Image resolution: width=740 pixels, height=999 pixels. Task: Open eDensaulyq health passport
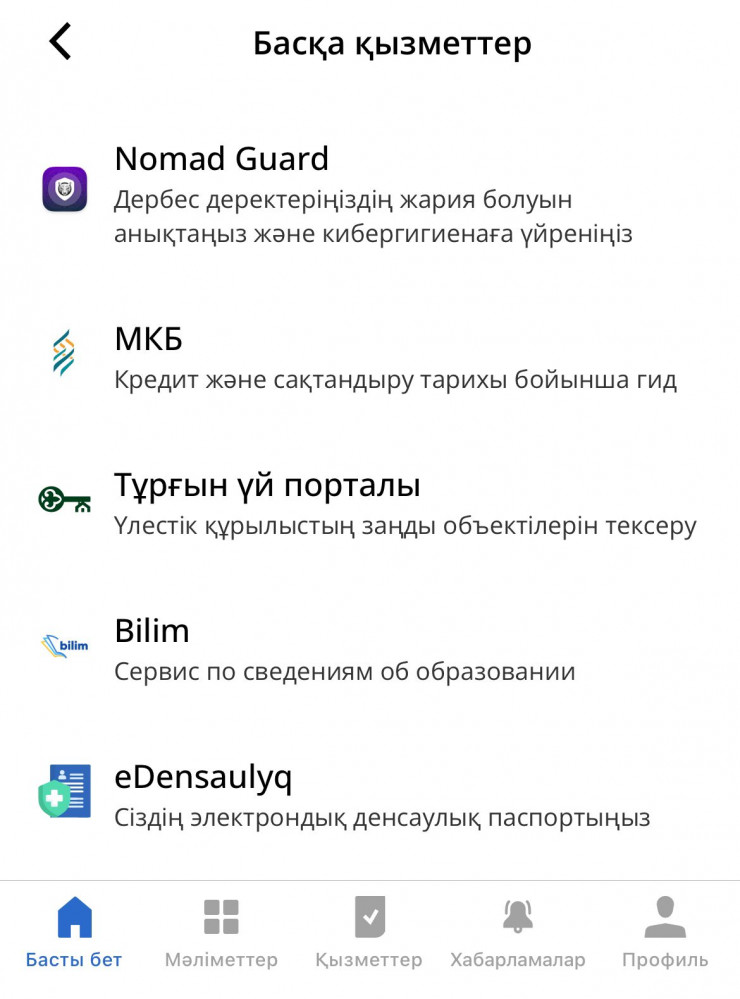(370, 794)
